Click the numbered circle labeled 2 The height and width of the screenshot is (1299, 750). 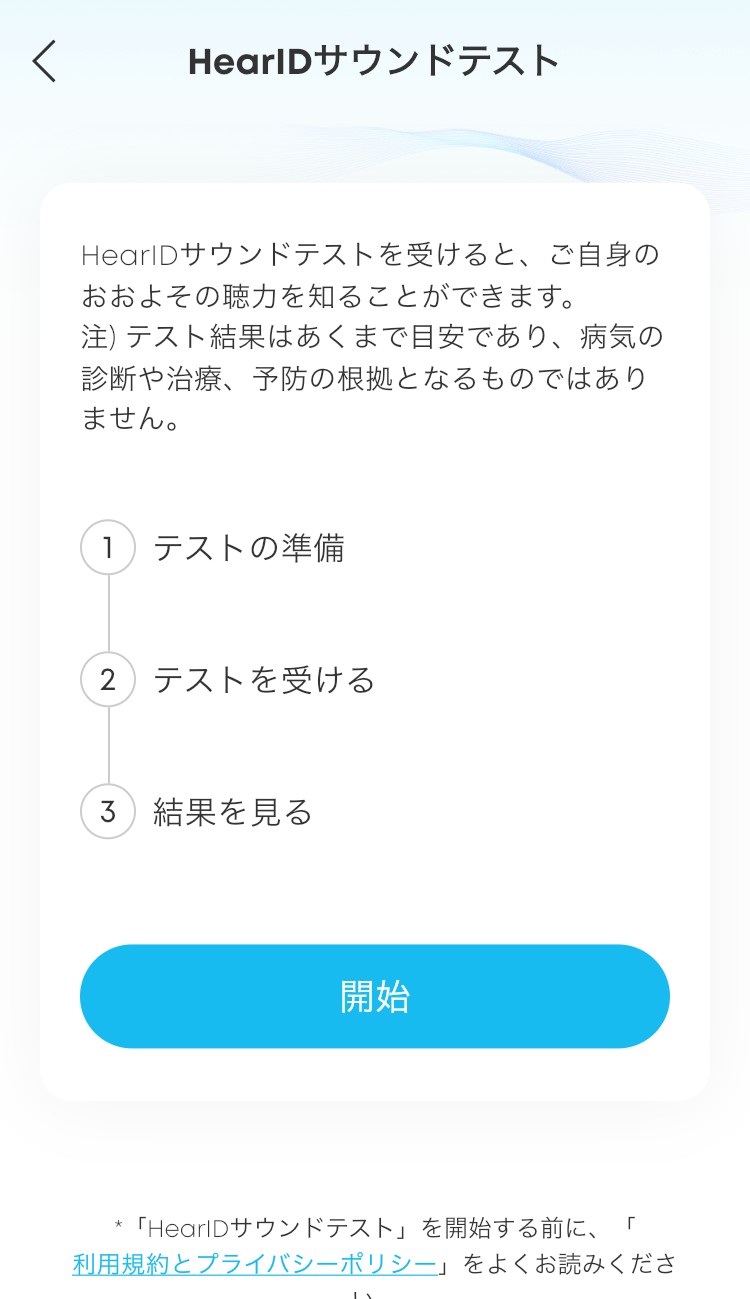107,679
